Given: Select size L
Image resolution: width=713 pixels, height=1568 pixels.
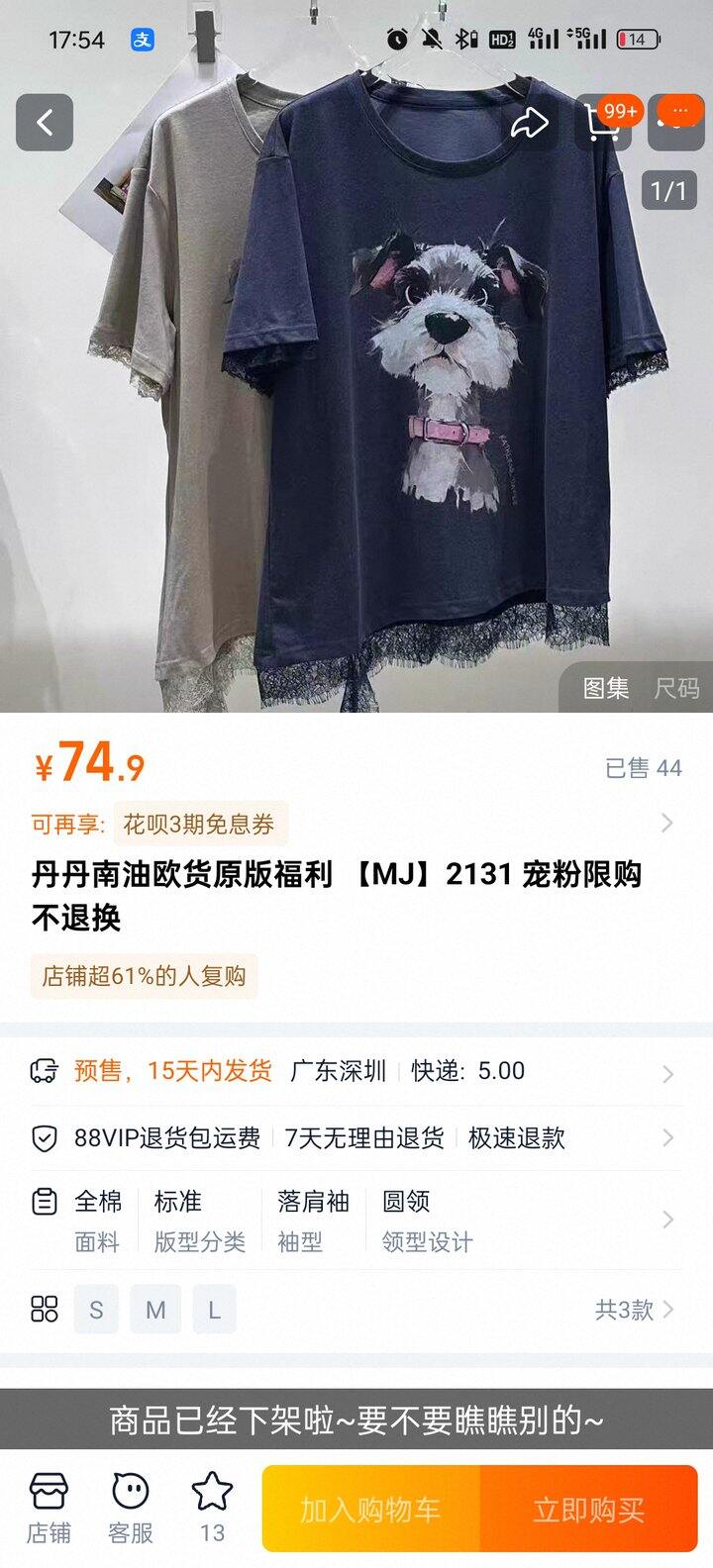Looking at the screenshot, I should pyautogui.click(x=214, y=1310).
